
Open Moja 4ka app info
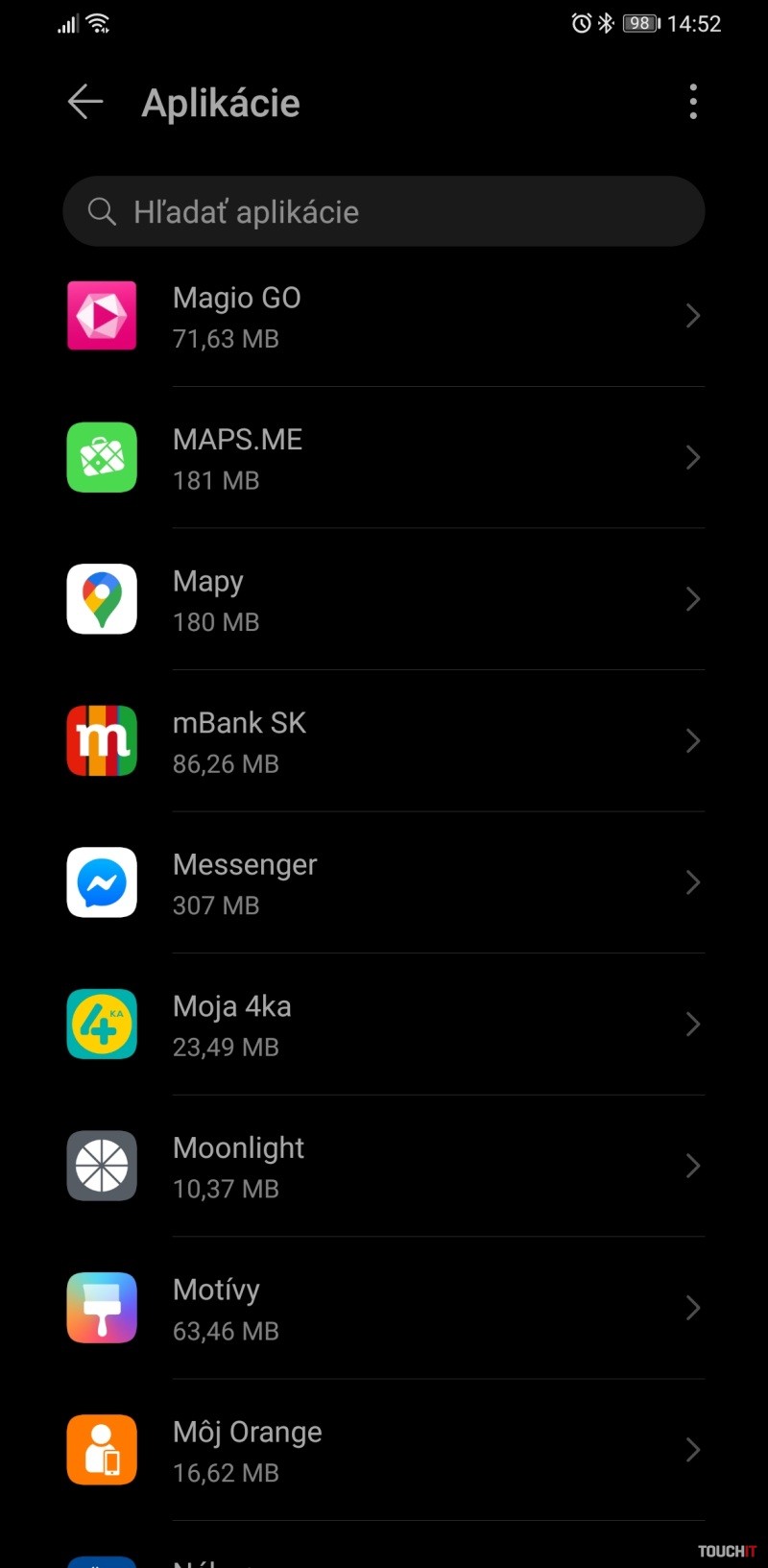tap(384, 1025)
